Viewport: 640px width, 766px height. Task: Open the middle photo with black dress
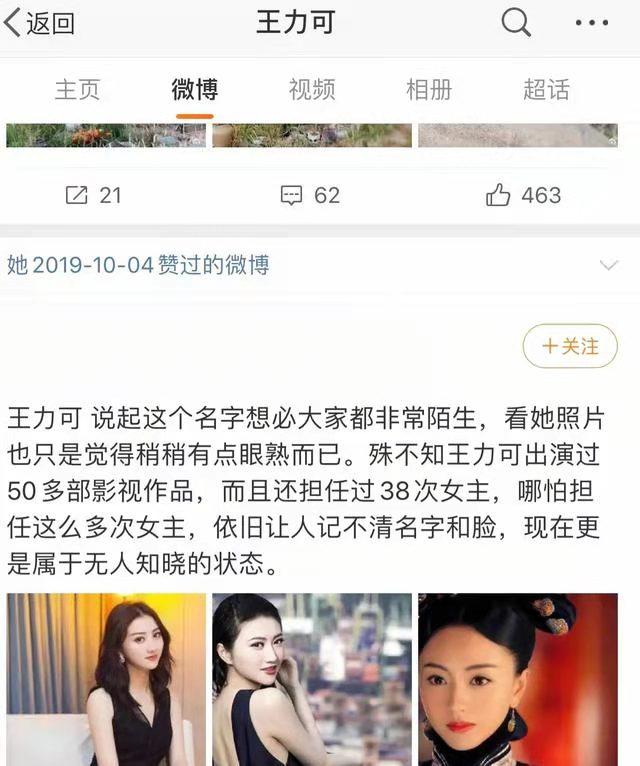pyautogui.click(x=312, y=679)
